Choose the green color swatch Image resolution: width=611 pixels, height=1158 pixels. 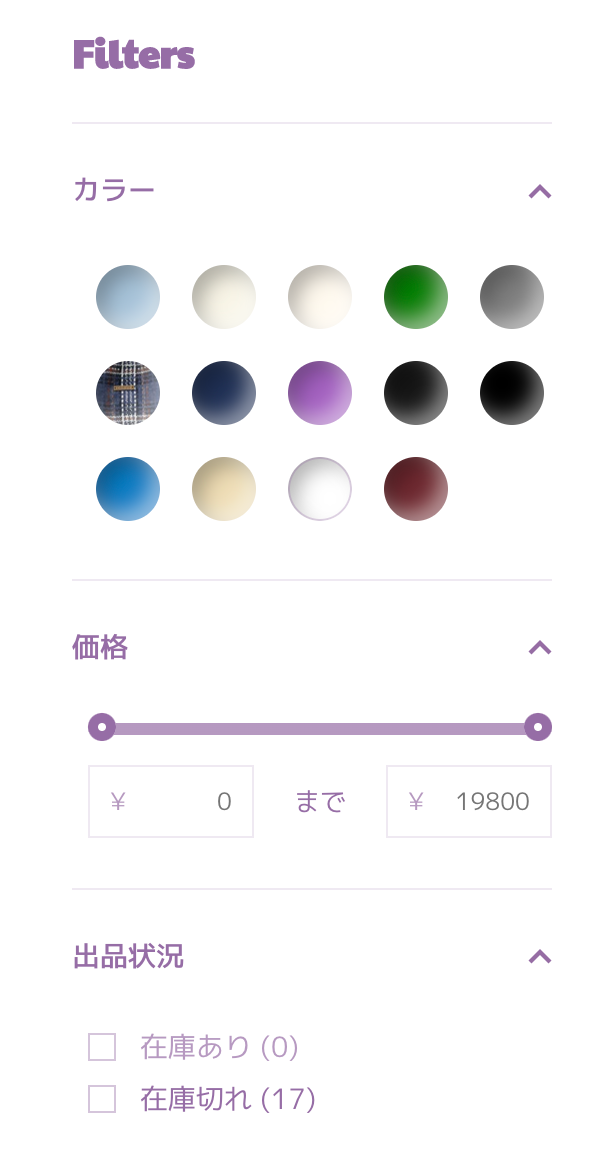click(x=416, y=297)
